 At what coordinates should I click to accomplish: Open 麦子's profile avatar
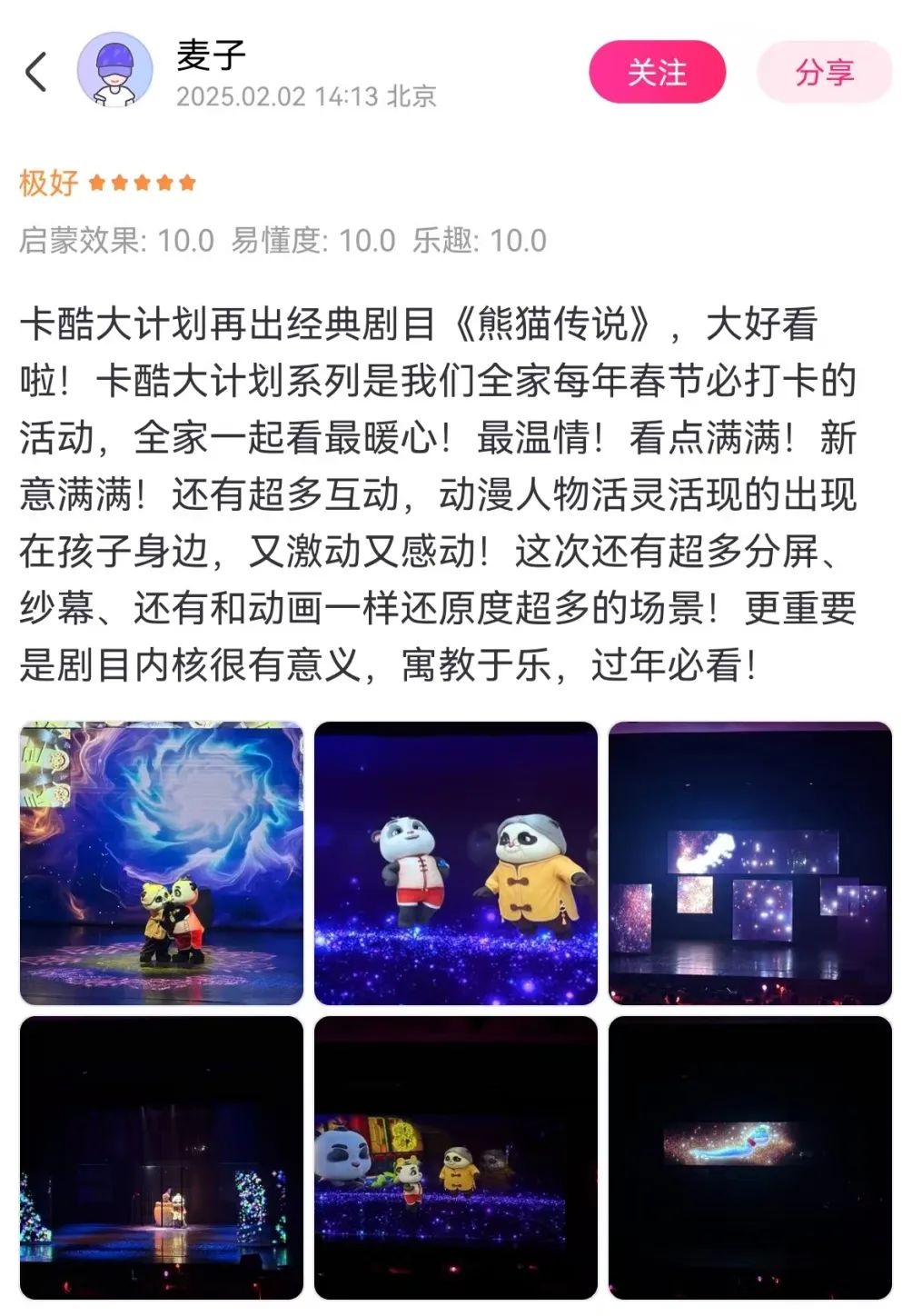114,71
